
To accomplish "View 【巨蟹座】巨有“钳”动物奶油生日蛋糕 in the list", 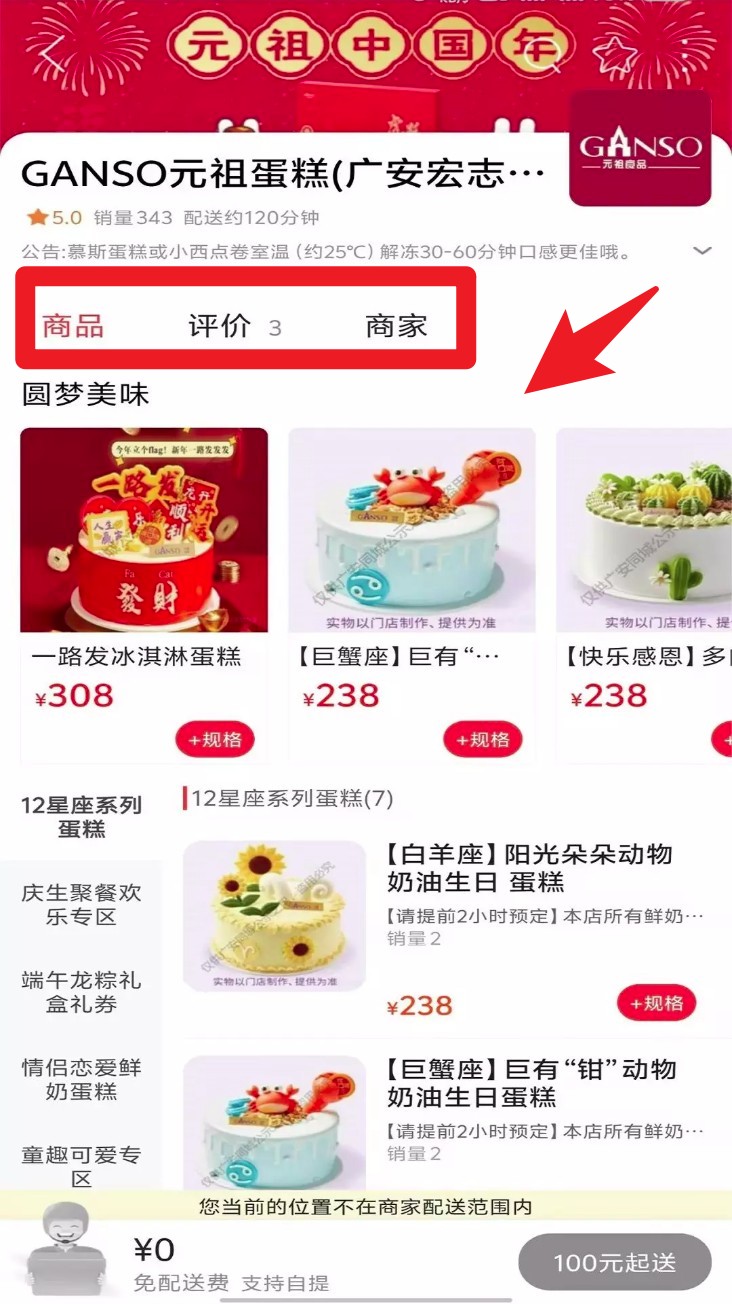I will (532, 1083).
